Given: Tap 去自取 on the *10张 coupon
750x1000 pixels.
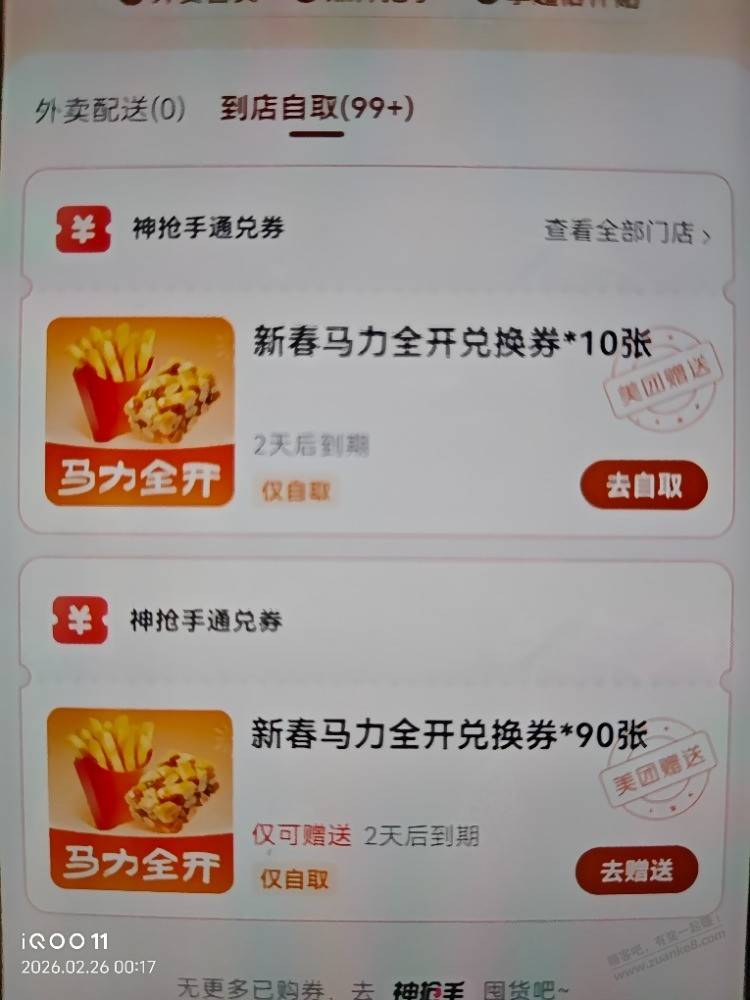Looking at the screenshot, I should [643, 486].
